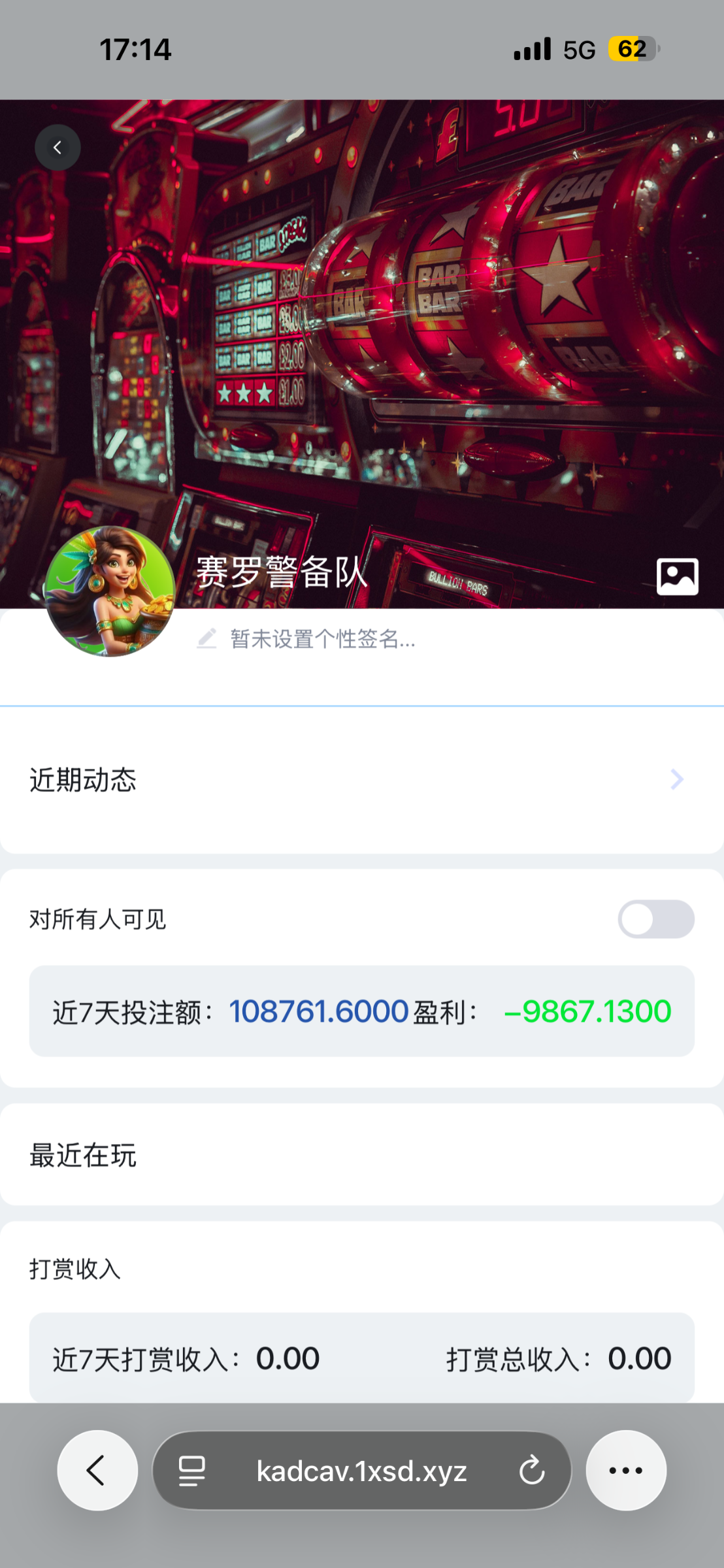This screenshot has width=724, height=1568.
Task: Tap the browser back button
Action: click(x=97, y=1471)
